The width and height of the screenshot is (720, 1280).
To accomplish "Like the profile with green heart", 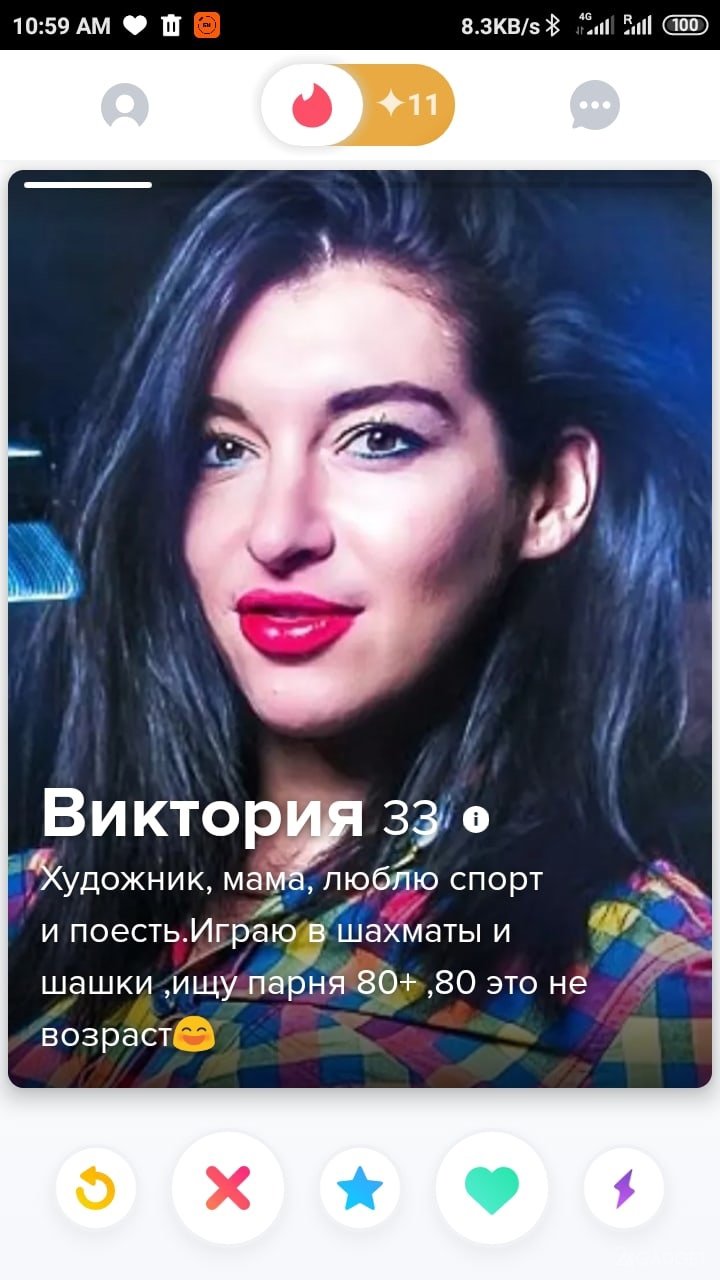I will coord(492,1189).
